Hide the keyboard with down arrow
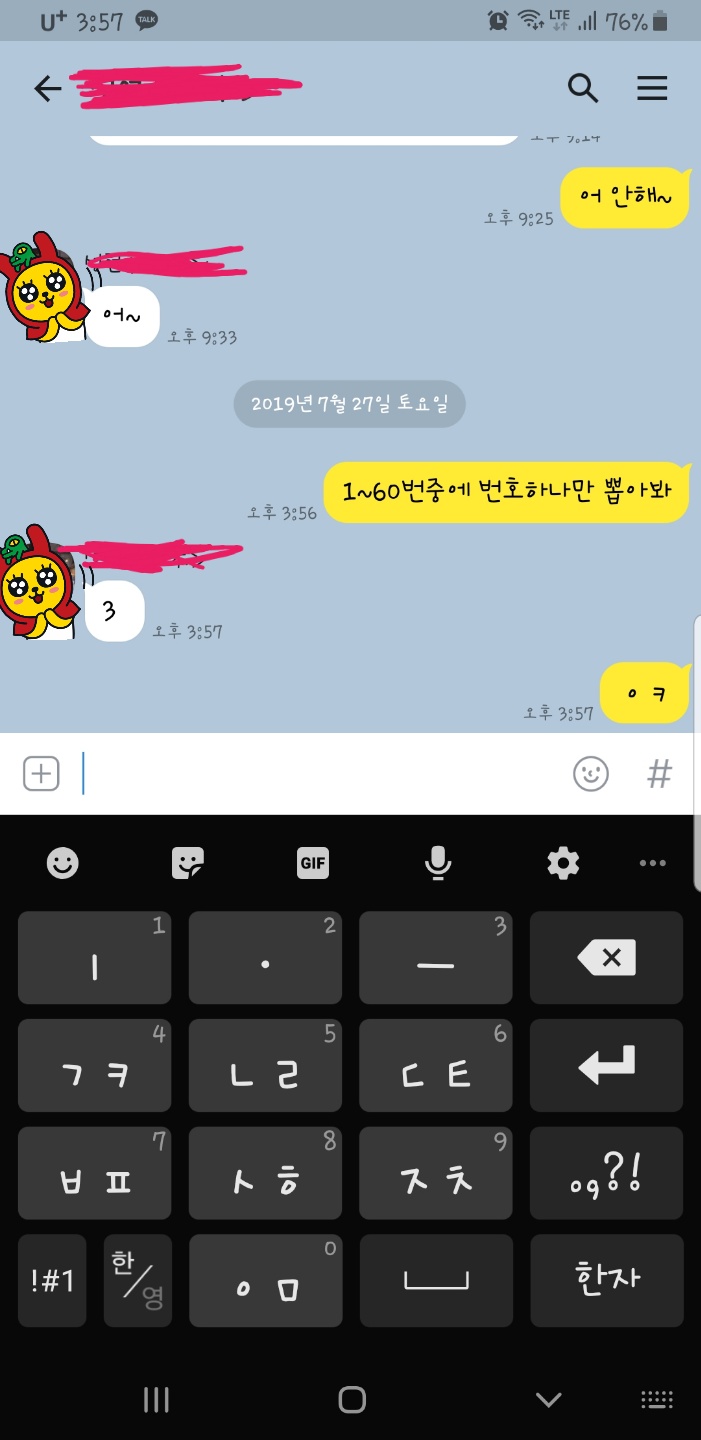The height and width of the screenshot is (1440, 701). point(548,1399)
